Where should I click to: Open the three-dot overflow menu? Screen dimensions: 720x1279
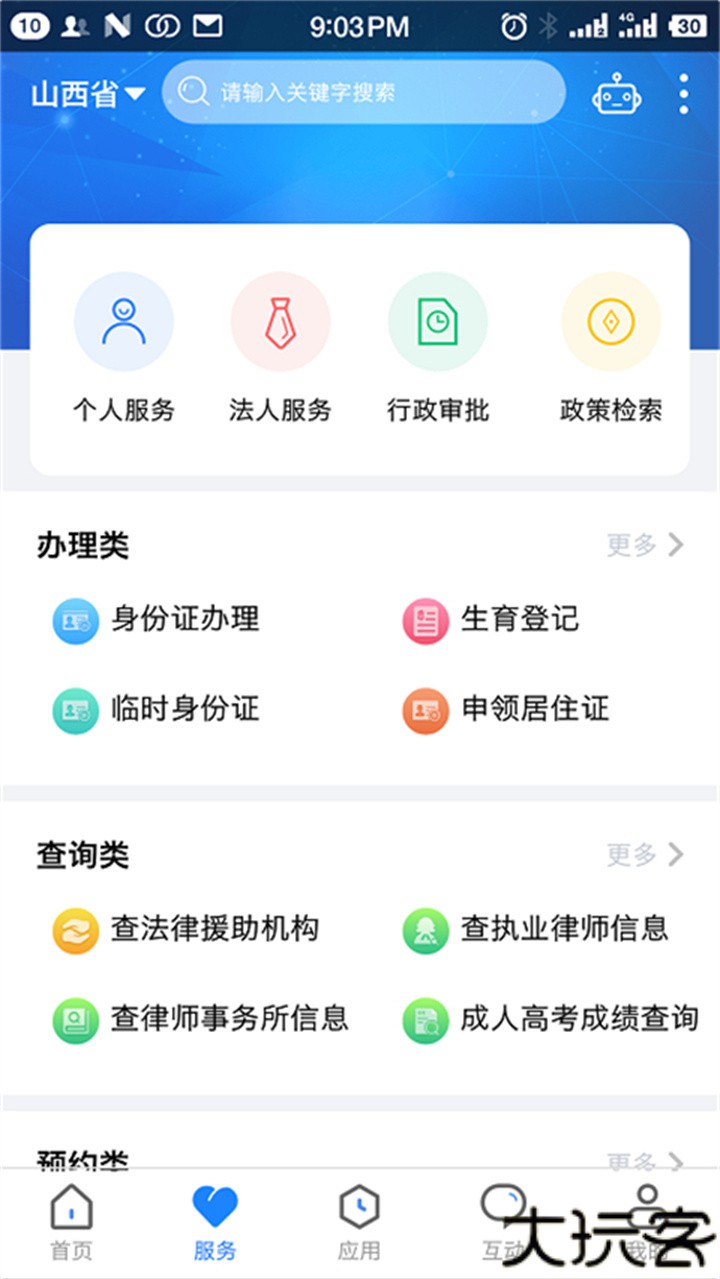click(x=683, y=92)
